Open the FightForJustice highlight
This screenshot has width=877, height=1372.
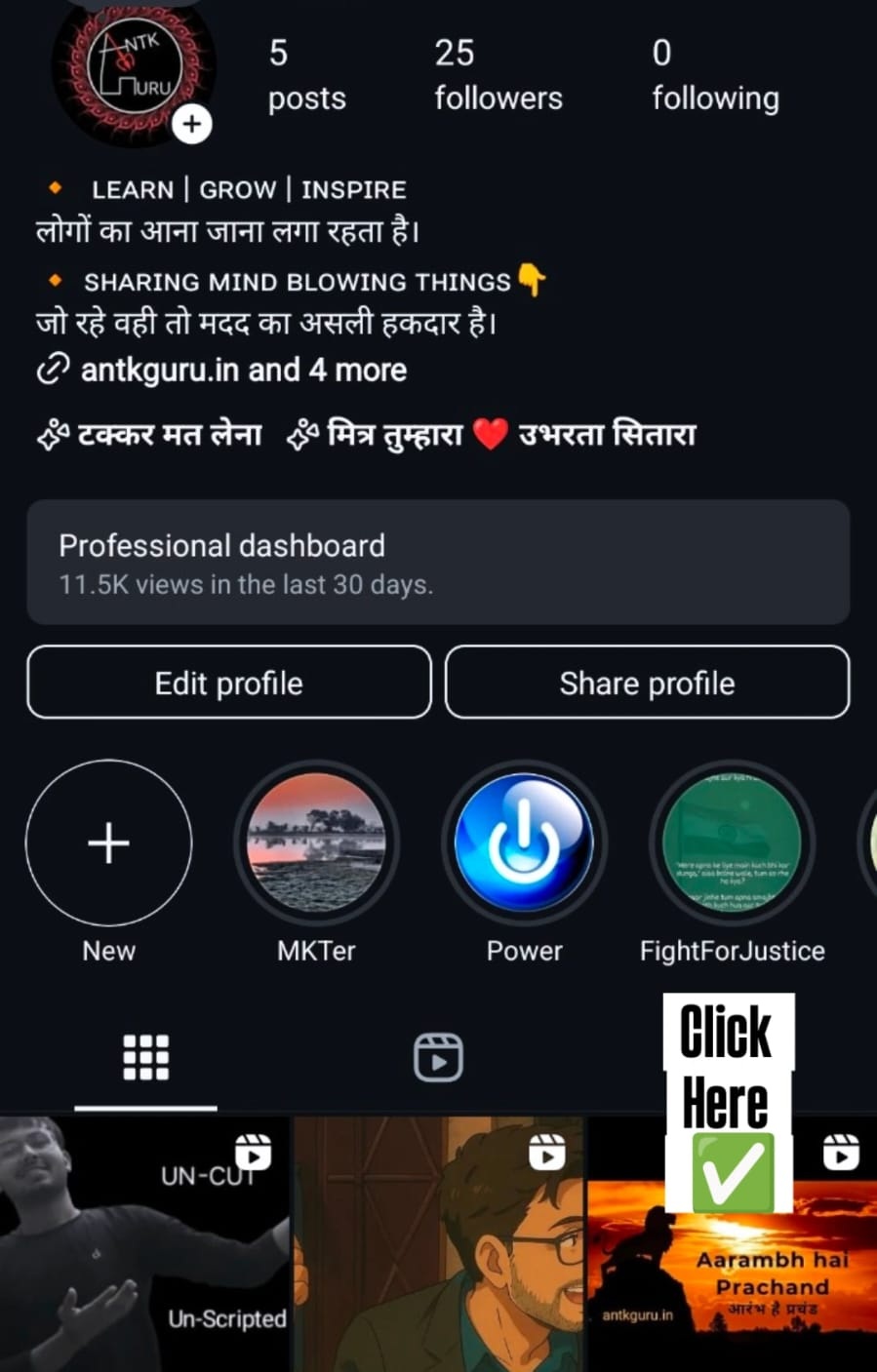[732, 843]
